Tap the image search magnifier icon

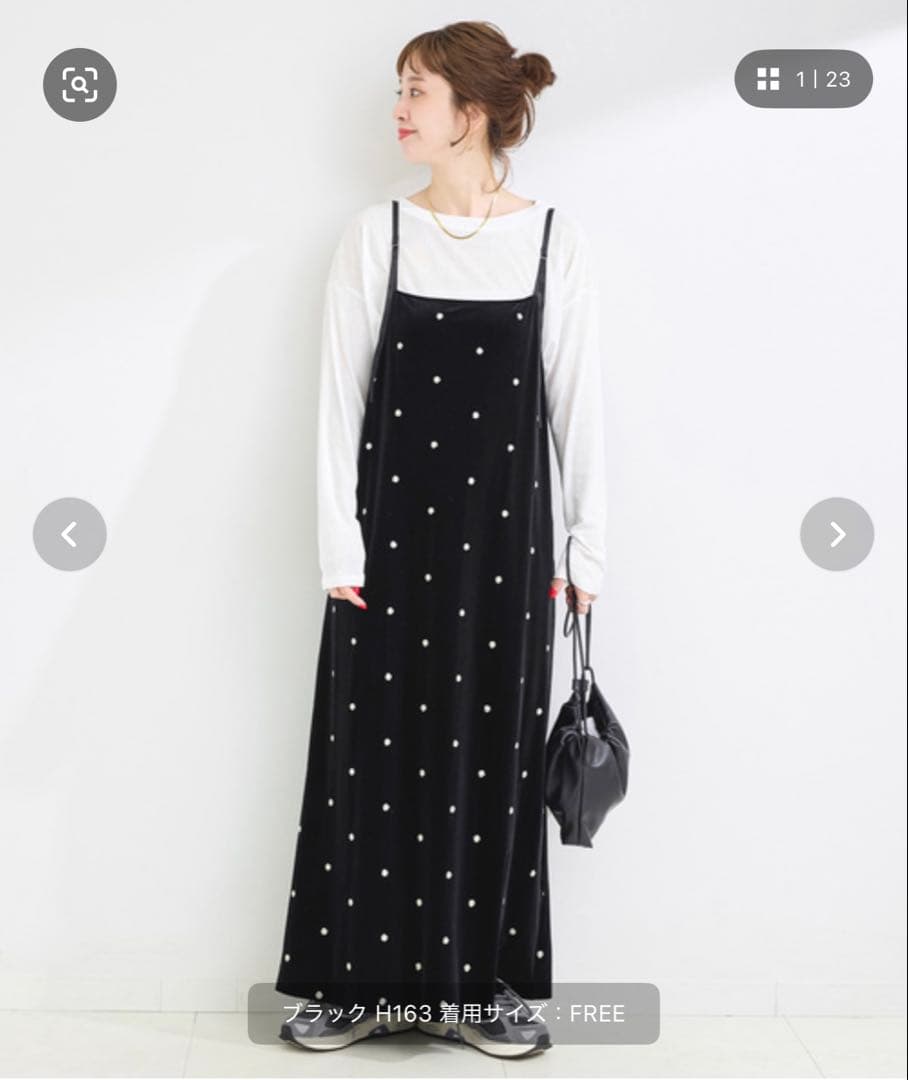80,85
